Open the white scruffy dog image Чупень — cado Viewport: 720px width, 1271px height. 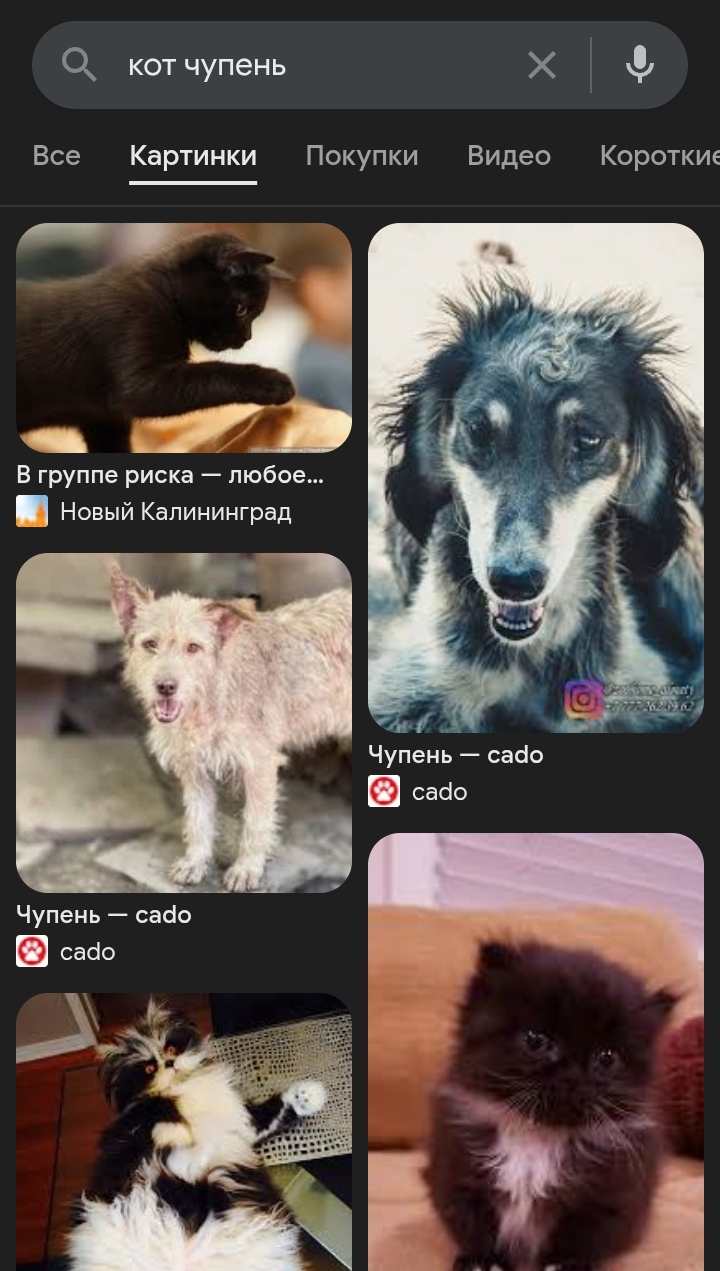[184, 722]
